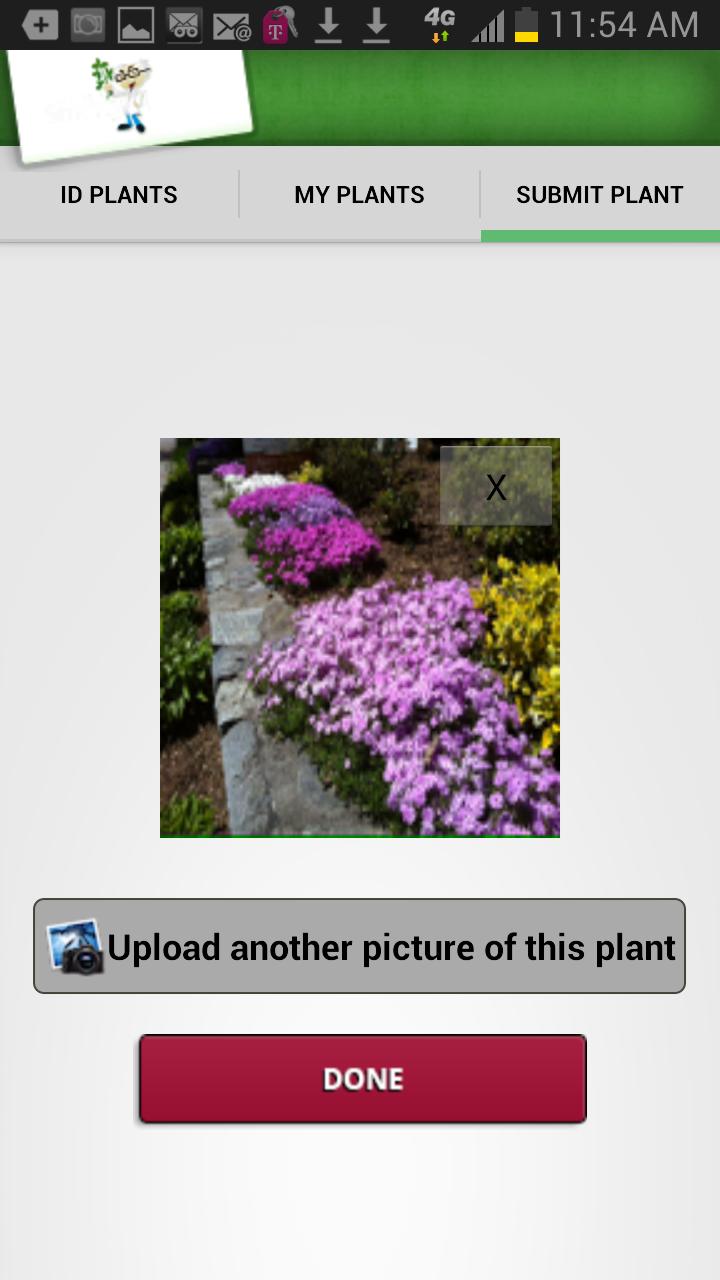Select the camera icon on the upload button

click(x=78, y=946)
